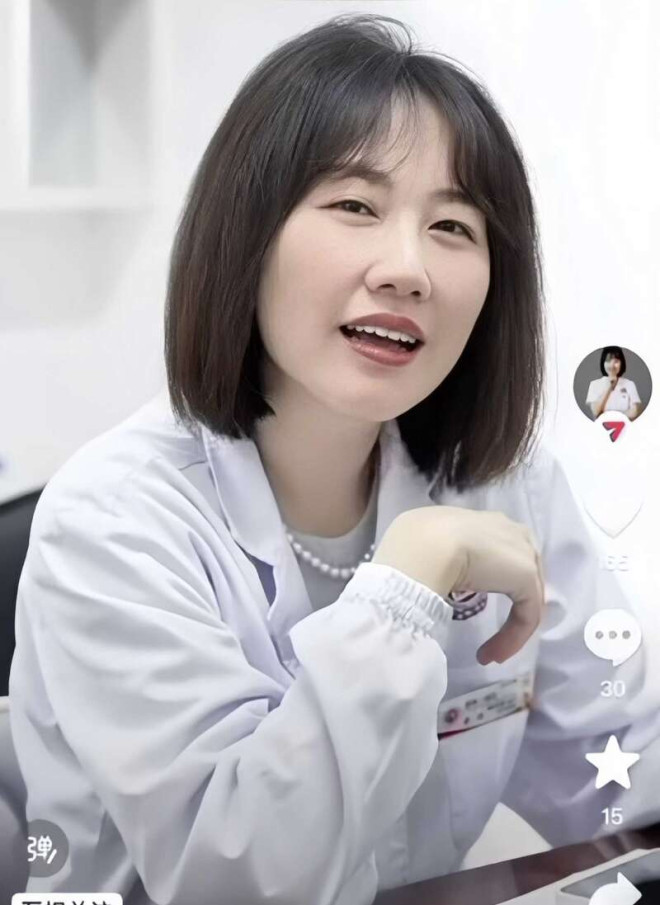The image size is (660, 905).
Task: Toggle the danmaku bullet comments button
Action: [44, 848]
